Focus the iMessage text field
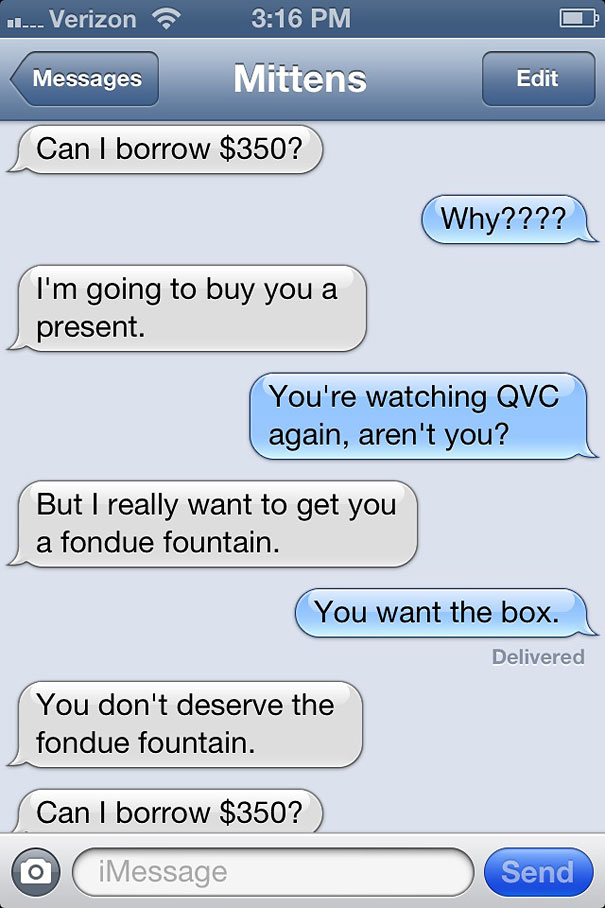The width and height of the screenshot is (605, 908). (x=272, y=872)
